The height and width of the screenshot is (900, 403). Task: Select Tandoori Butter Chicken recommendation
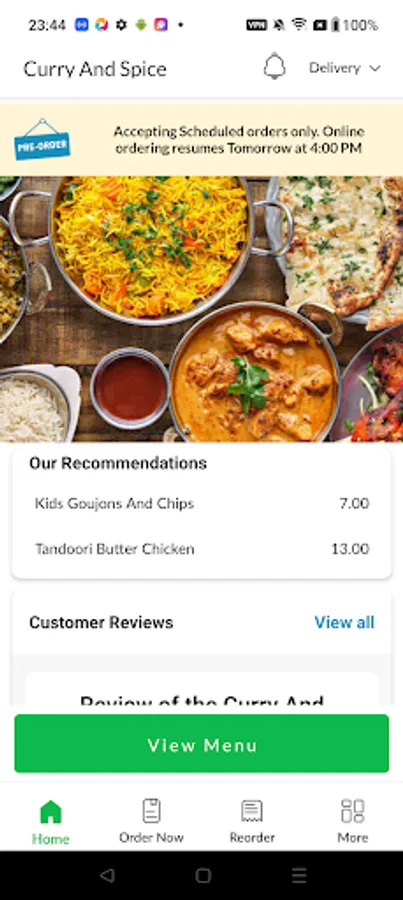point(202,549)
